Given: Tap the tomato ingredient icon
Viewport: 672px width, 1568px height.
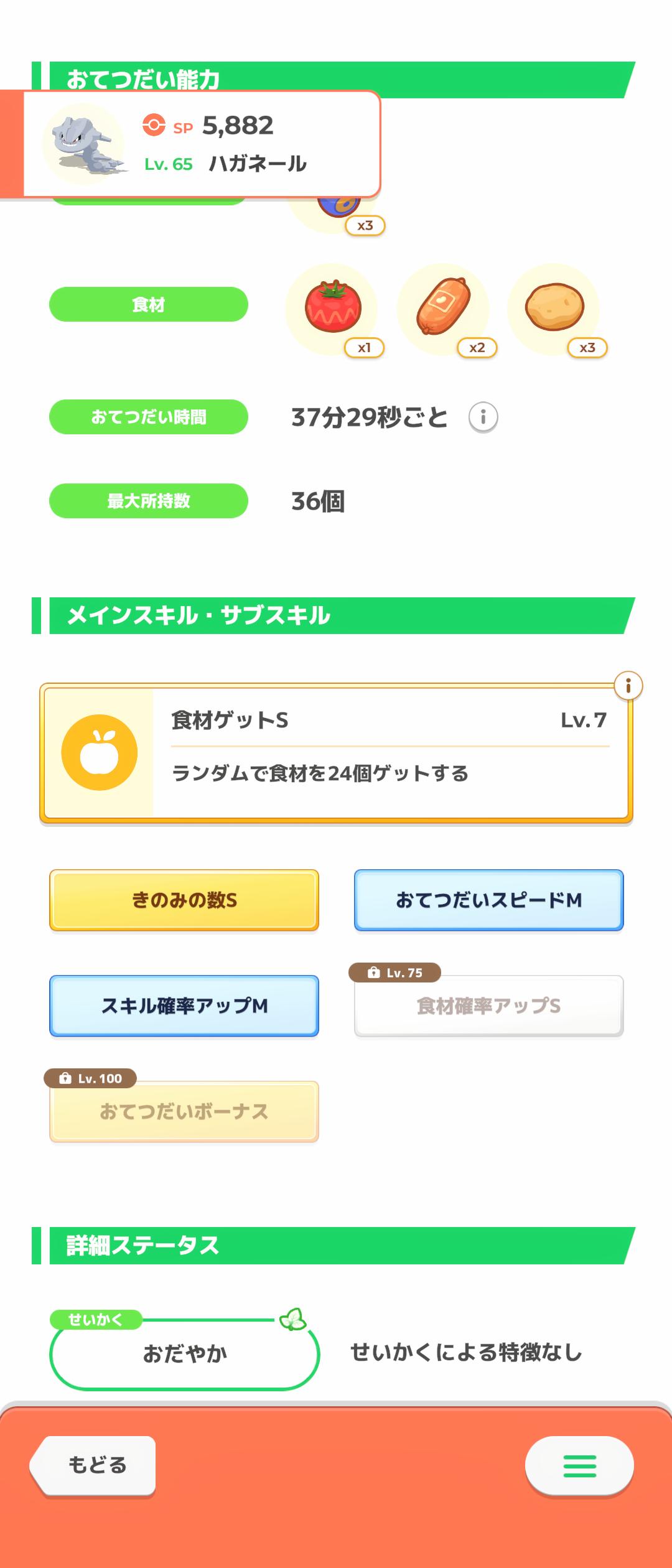Looking at the screenshot, I should (x=332, y=309).
